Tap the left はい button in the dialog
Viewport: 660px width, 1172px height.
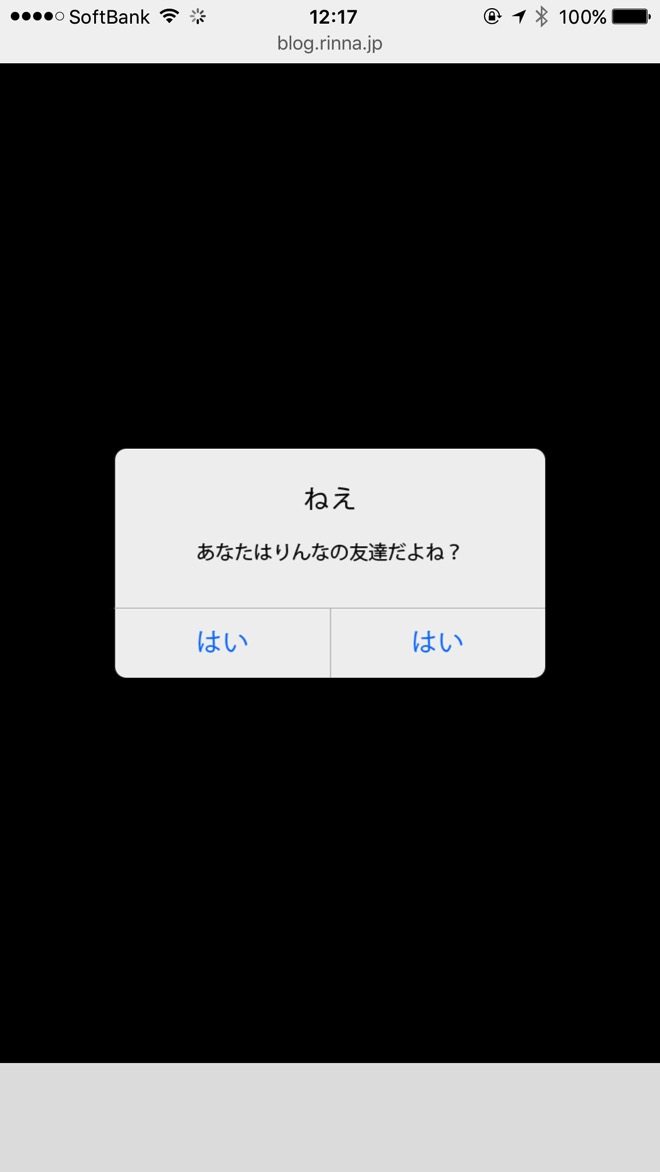click(222, 642)
